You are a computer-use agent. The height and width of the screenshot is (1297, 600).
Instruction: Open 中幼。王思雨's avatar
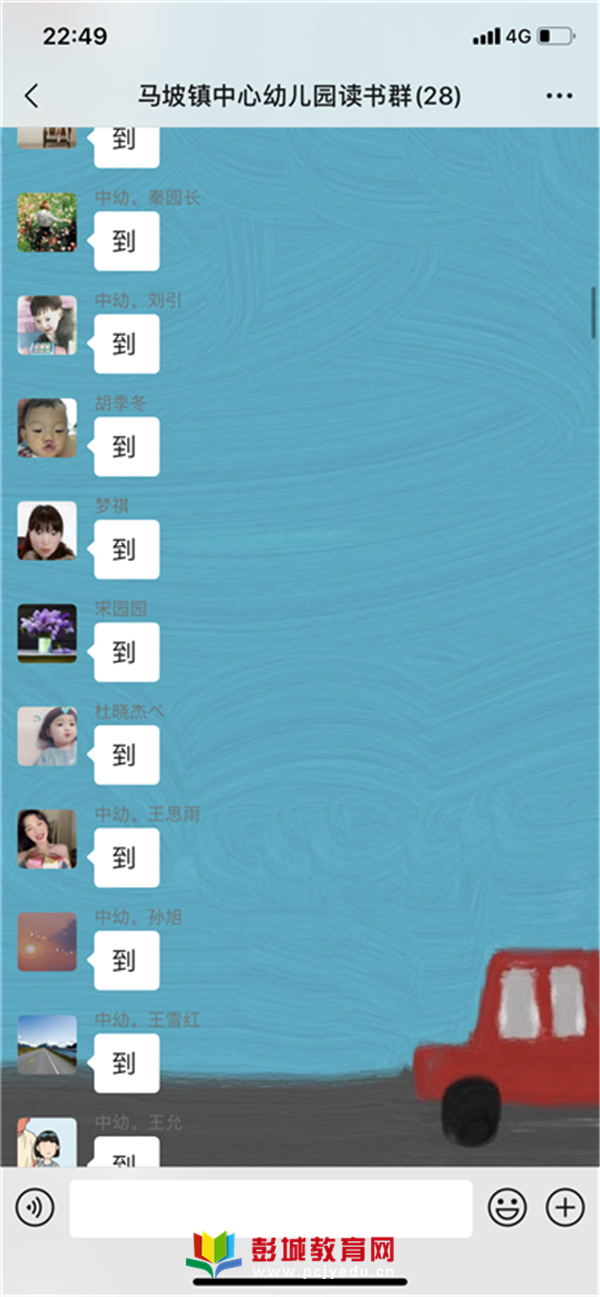(x=47, y=839)
